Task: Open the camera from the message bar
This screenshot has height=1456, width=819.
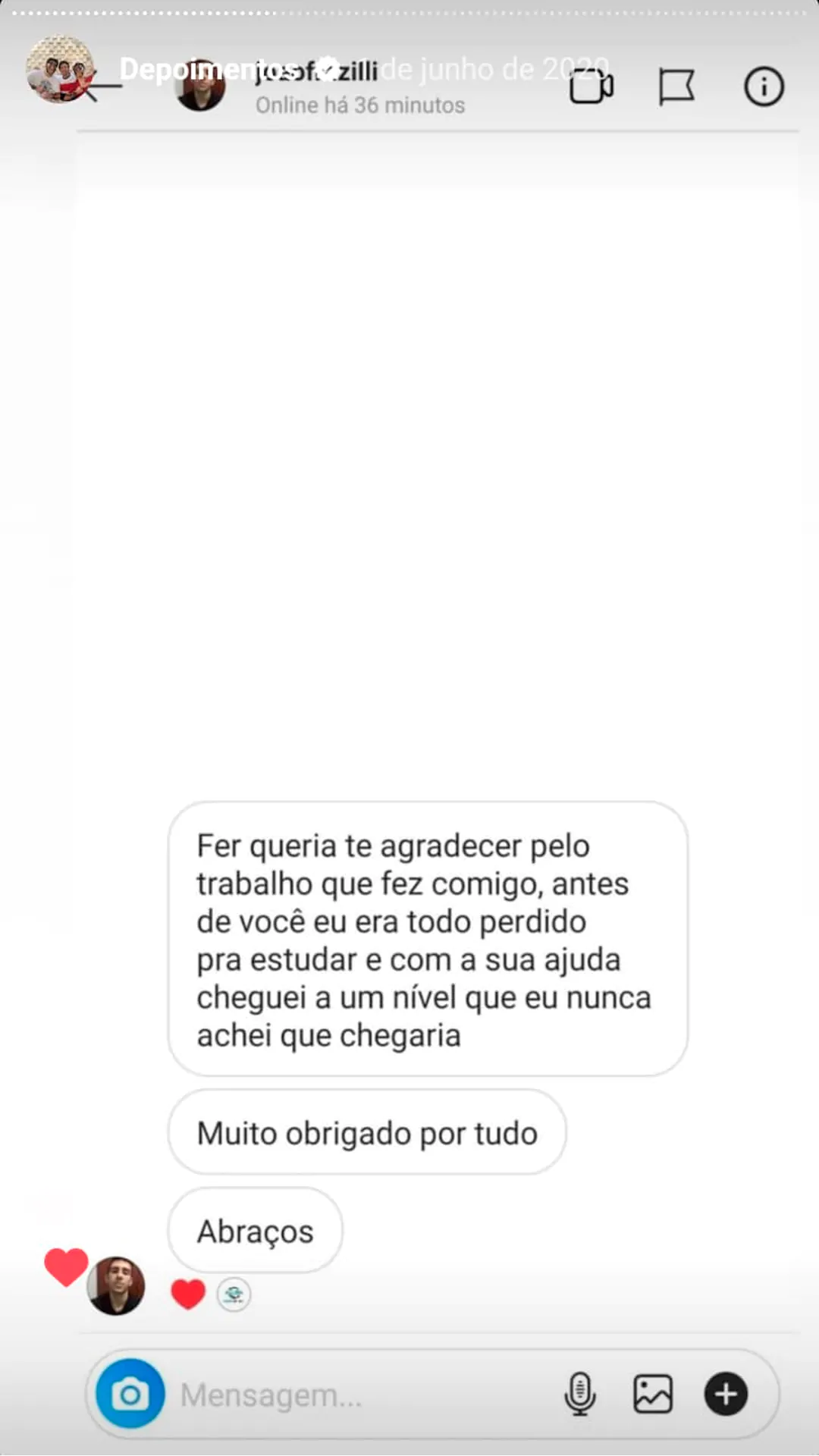Action: tap(130, 1394)
